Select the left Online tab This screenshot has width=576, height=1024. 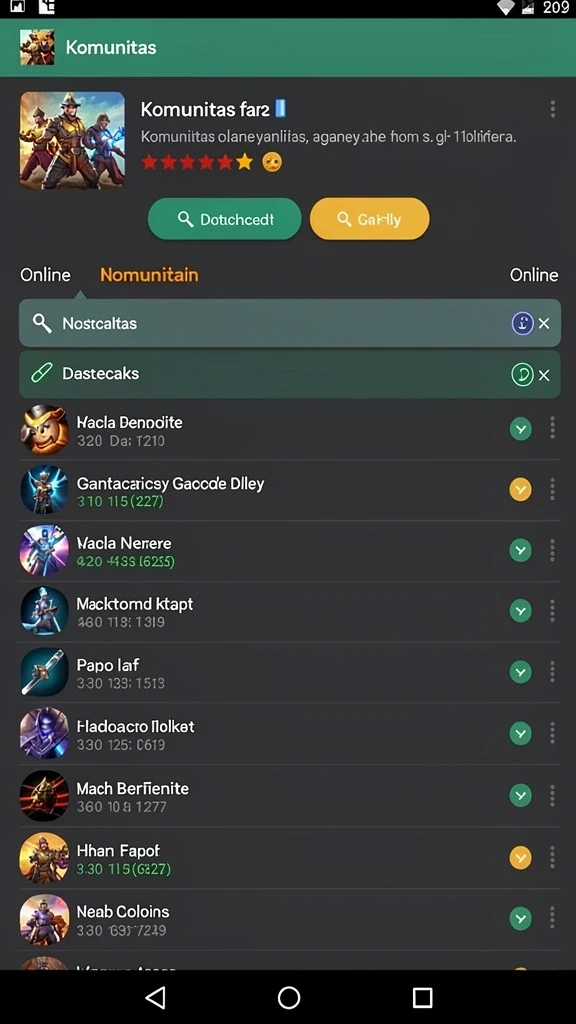(x=45, y=275)
